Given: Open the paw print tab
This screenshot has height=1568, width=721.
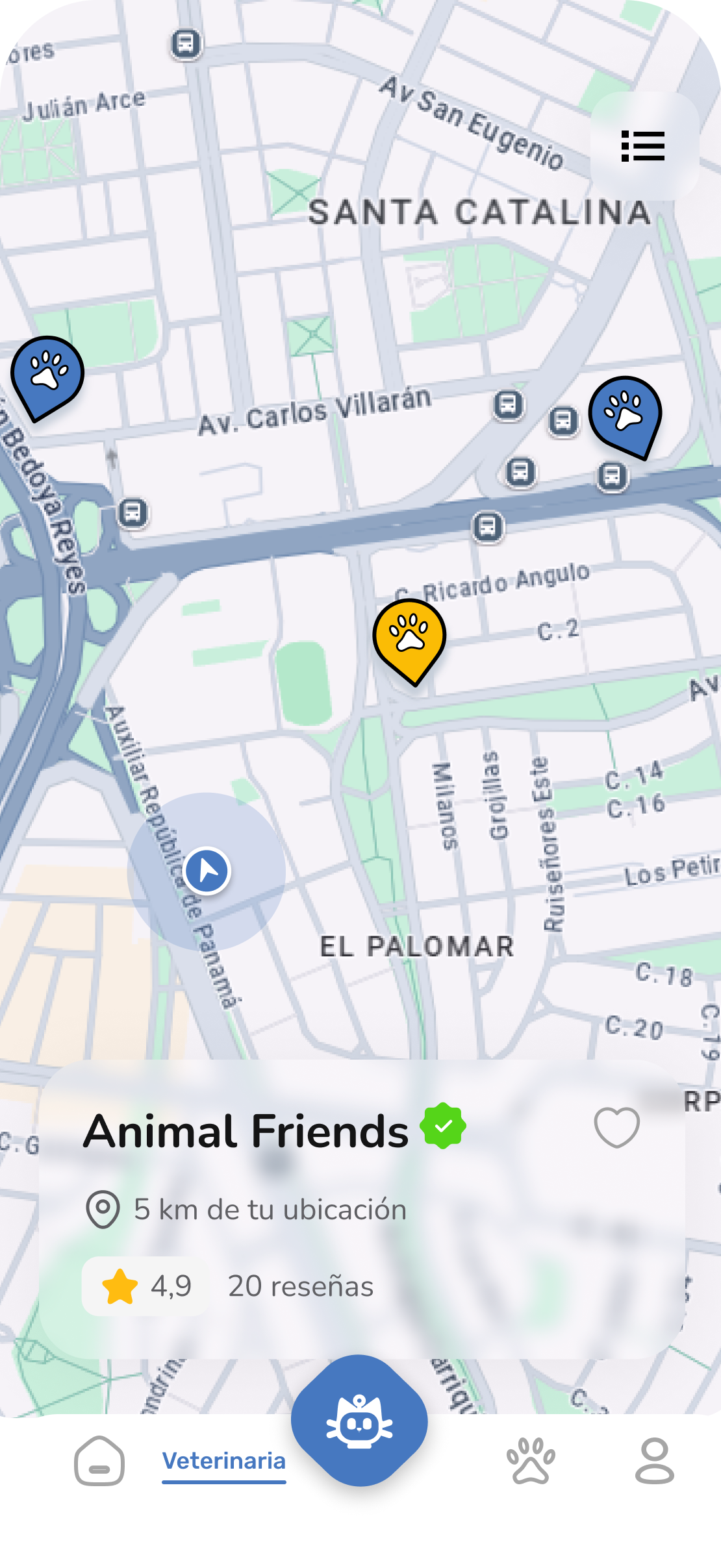Looking at the screenshot, I should coord(531,1461).
